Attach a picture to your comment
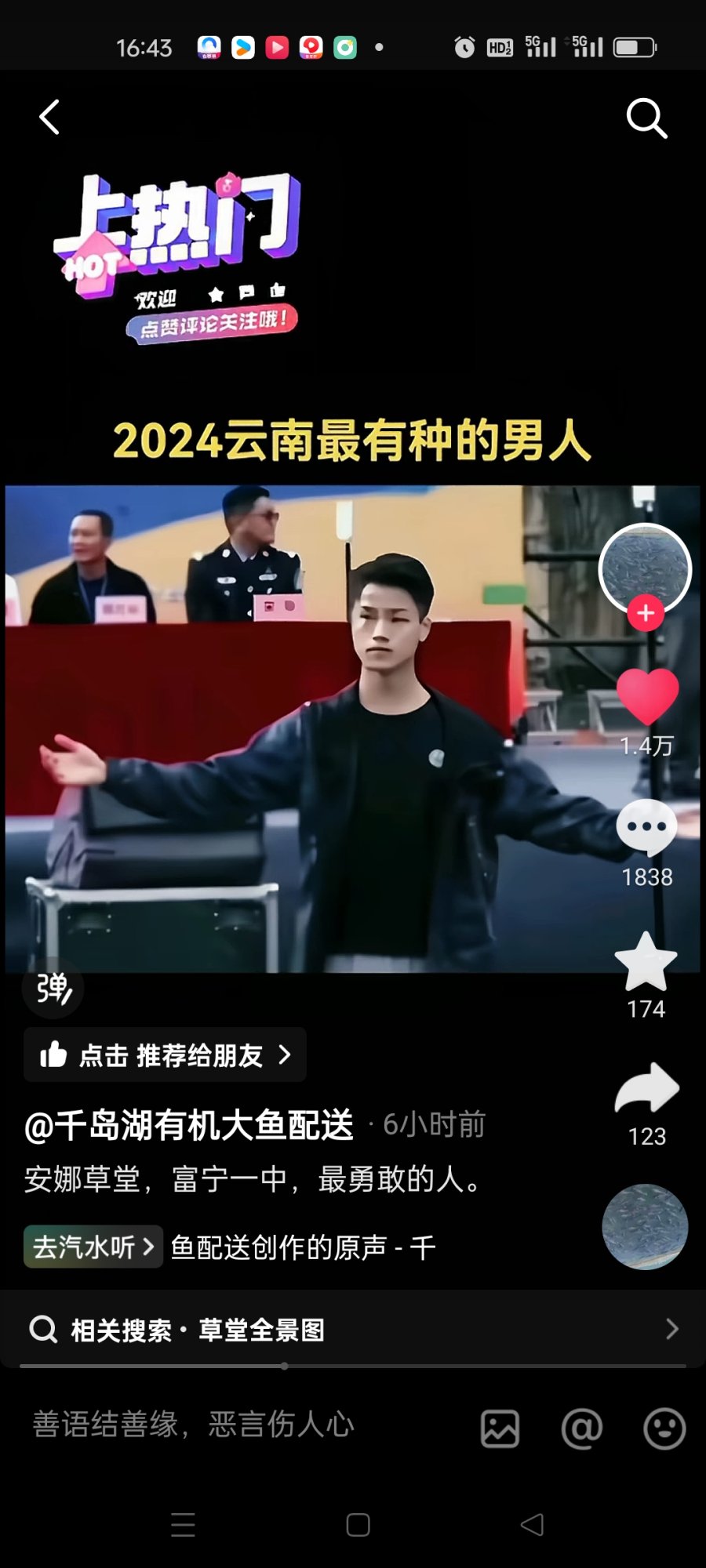This screenshot has height=1568, width=706. point(500,1428)
